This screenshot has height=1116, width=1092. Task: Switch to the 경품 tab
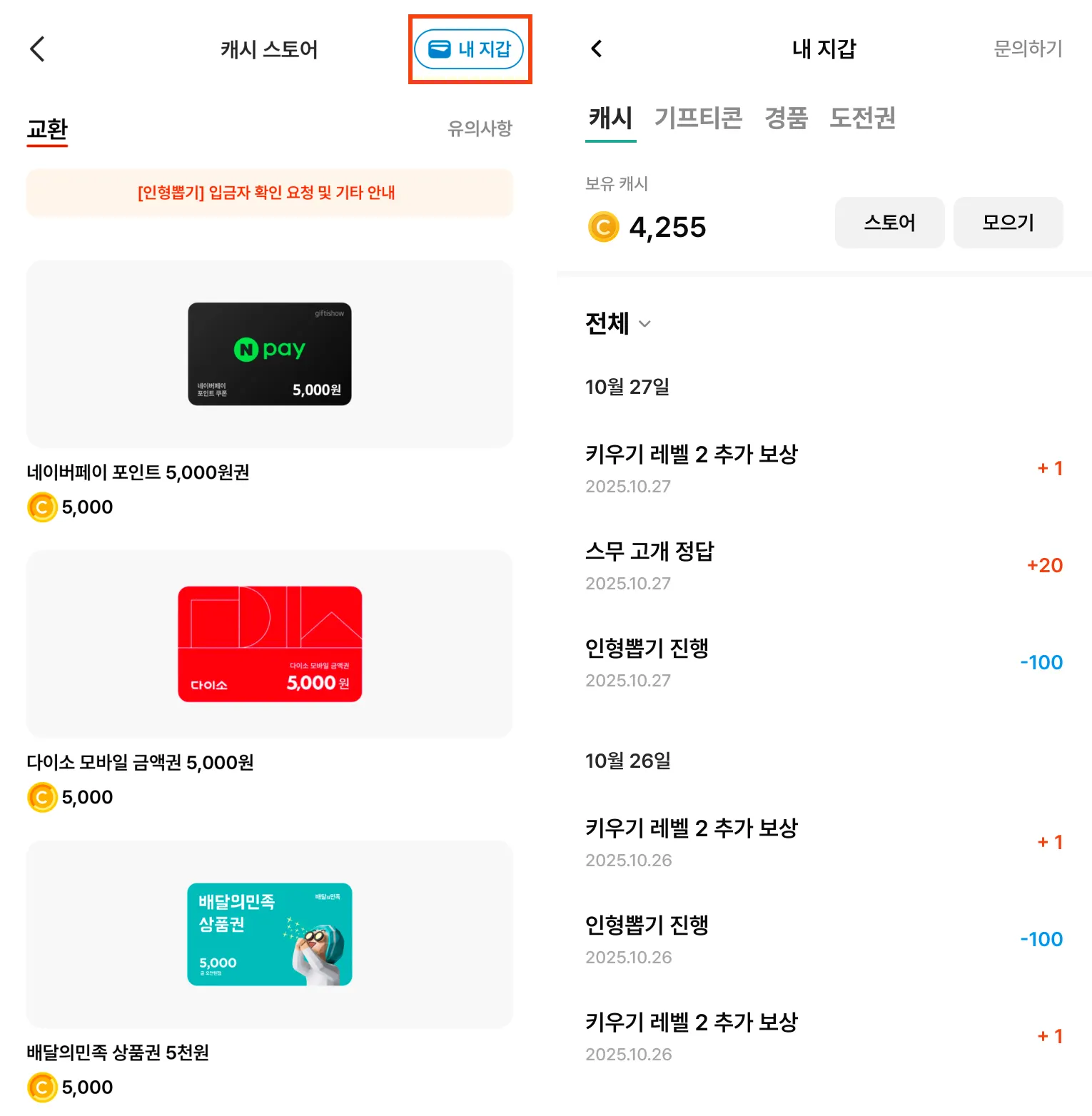(786, 118)
